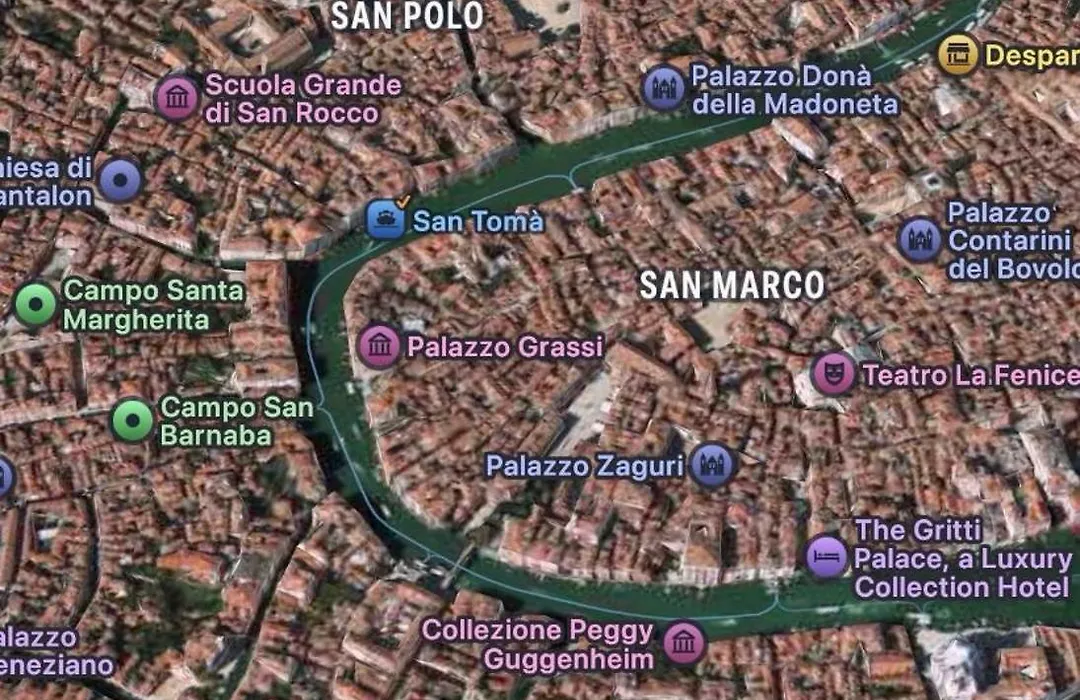The image size is (1080, 700).
Task: Open Campo San Barnaba marker
Action: pyautogui.click(x=132, y=421)
